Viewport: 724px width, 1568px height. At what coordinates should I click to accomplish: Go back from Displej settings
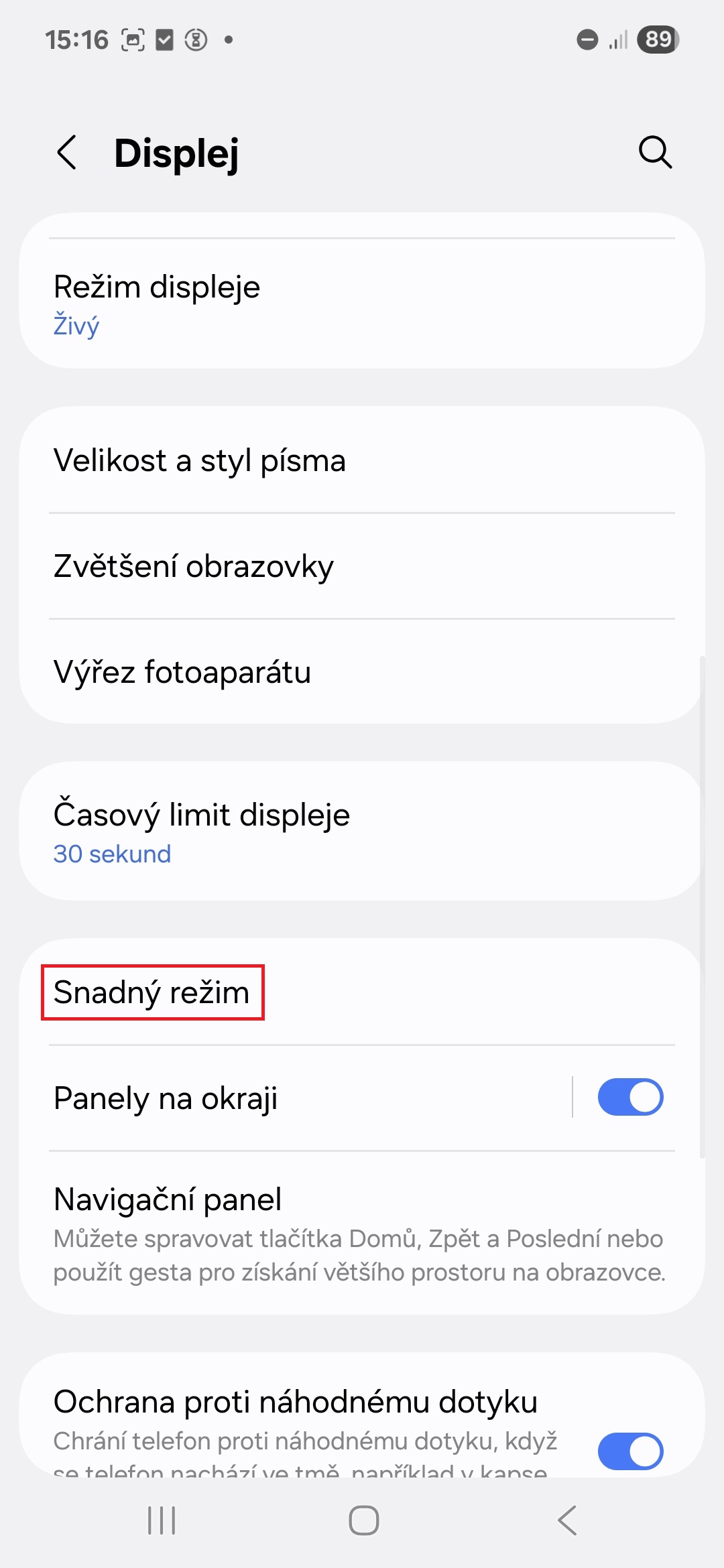67,153
